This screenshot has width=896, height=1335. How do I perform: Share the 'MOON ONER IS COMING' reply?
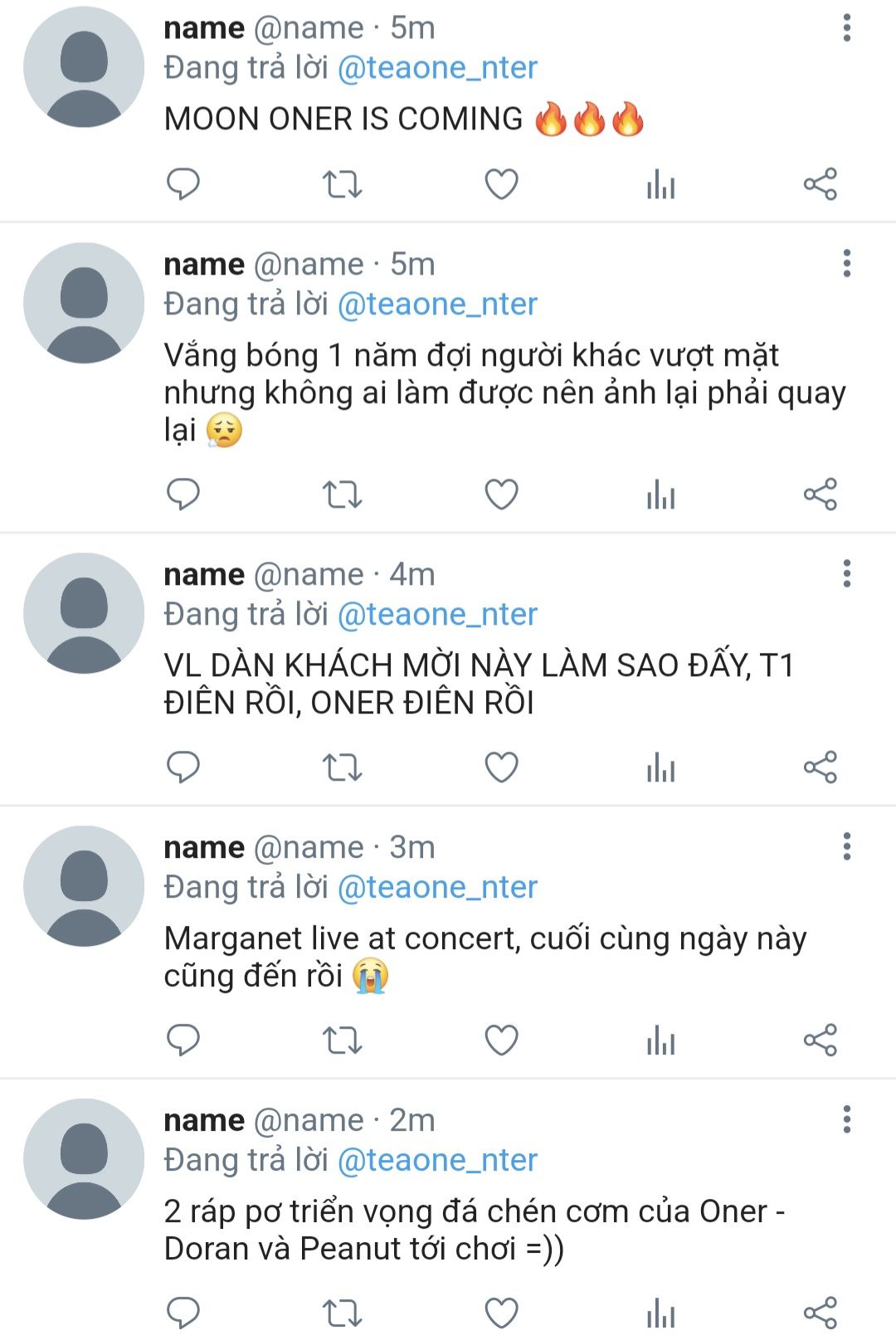[x=820, y=183]
